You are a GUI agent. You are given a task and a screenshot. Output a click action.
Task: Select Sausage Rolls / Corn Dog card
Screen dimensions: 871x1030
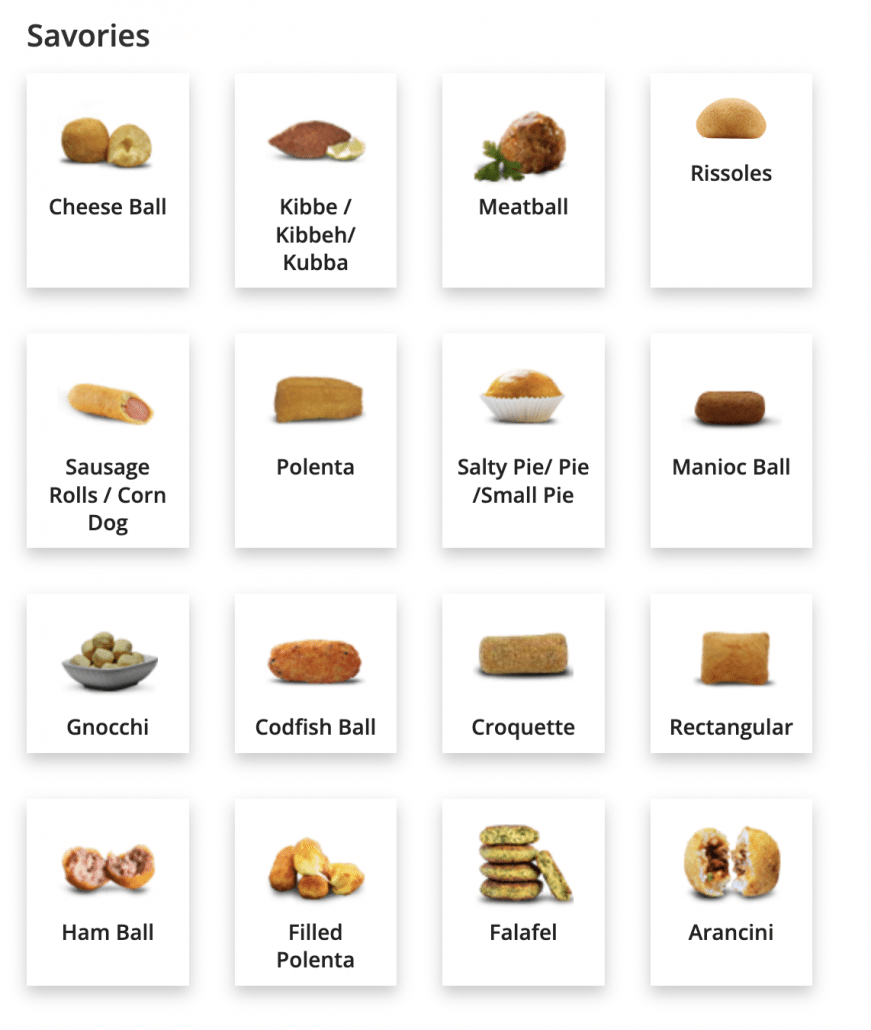point(108,440)
